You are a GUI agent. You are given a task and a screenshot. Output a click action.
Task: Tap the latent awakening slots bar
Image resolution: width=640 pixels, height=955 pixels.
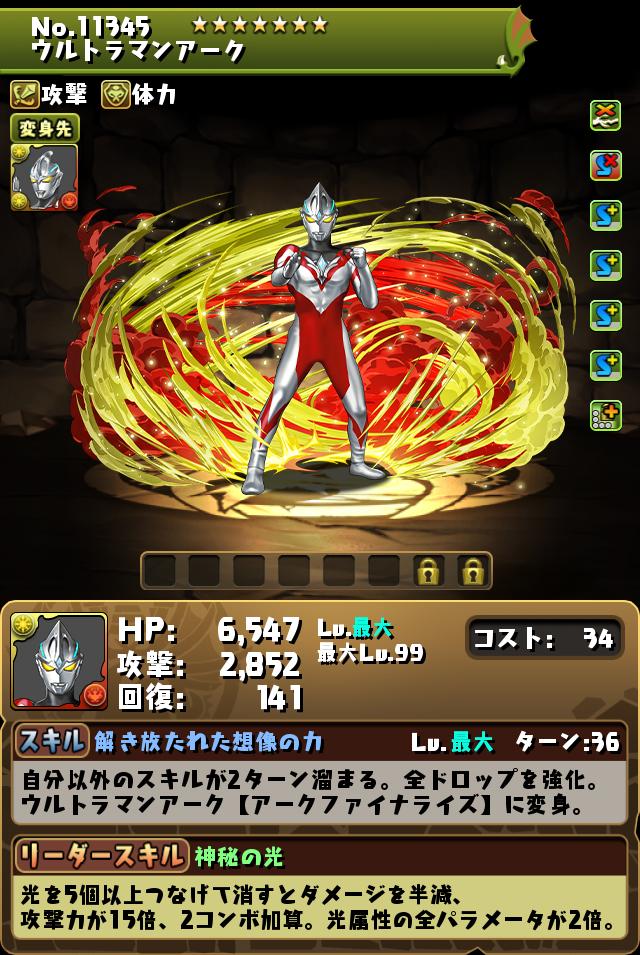point(316,571)
